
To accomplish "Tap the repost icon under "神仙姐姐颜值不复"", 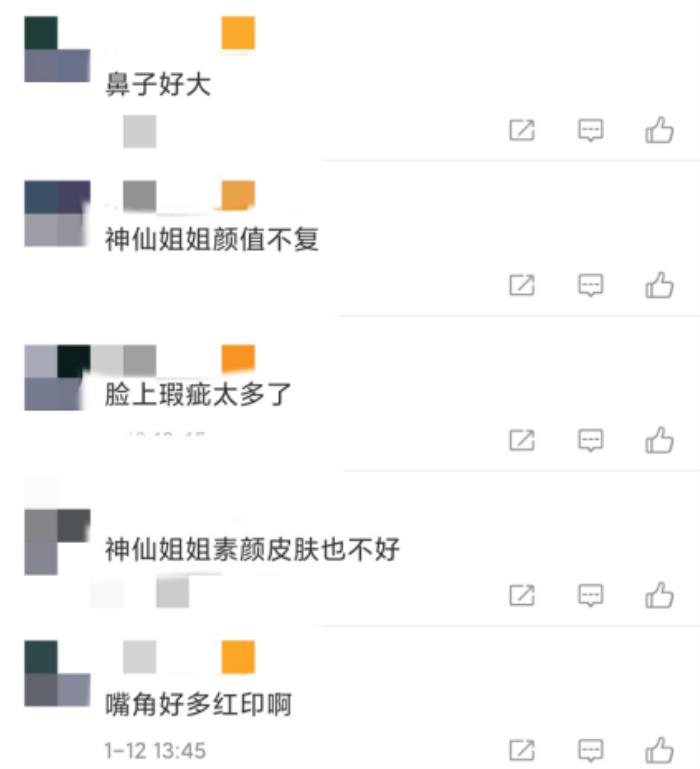I will click(522, 286).
